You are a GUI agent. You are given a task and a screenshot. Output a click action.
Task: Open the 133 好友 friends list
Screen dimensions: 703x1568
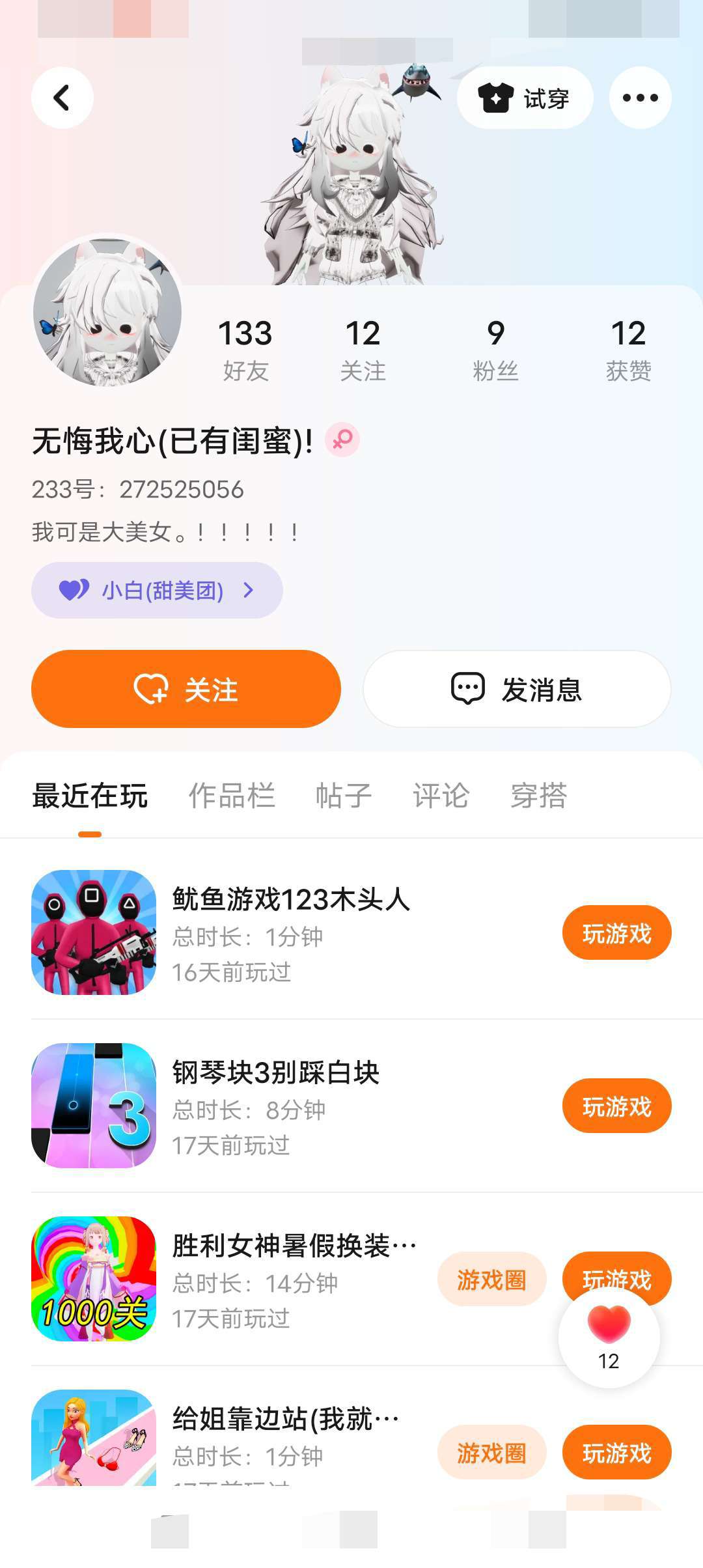click(245, 350)
